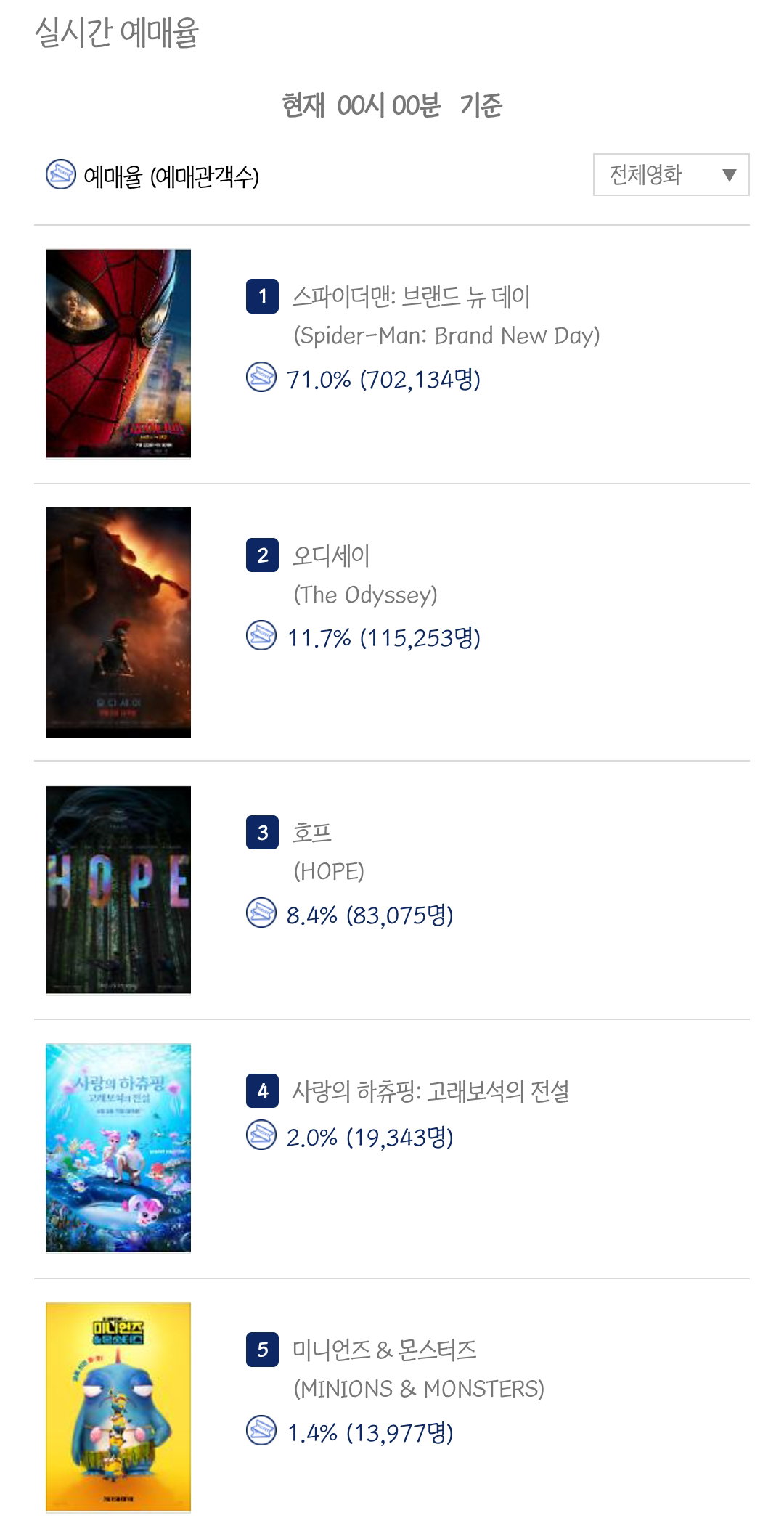Tap the 호프 movie title
The height and width of the screenshot is (1534, 784).
pos(312,832)
